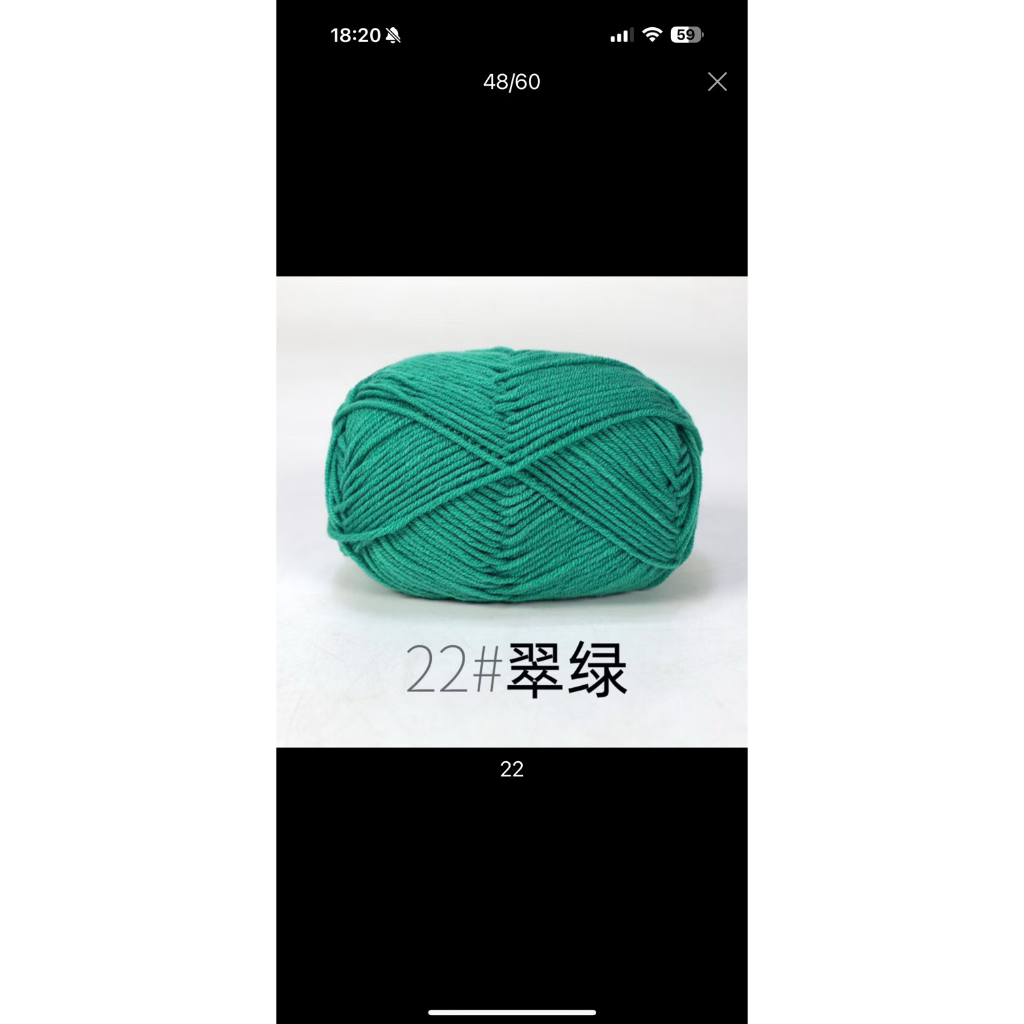1024x1024 pixels.
Task: Close the image viewer
Action: coord(717,82)
